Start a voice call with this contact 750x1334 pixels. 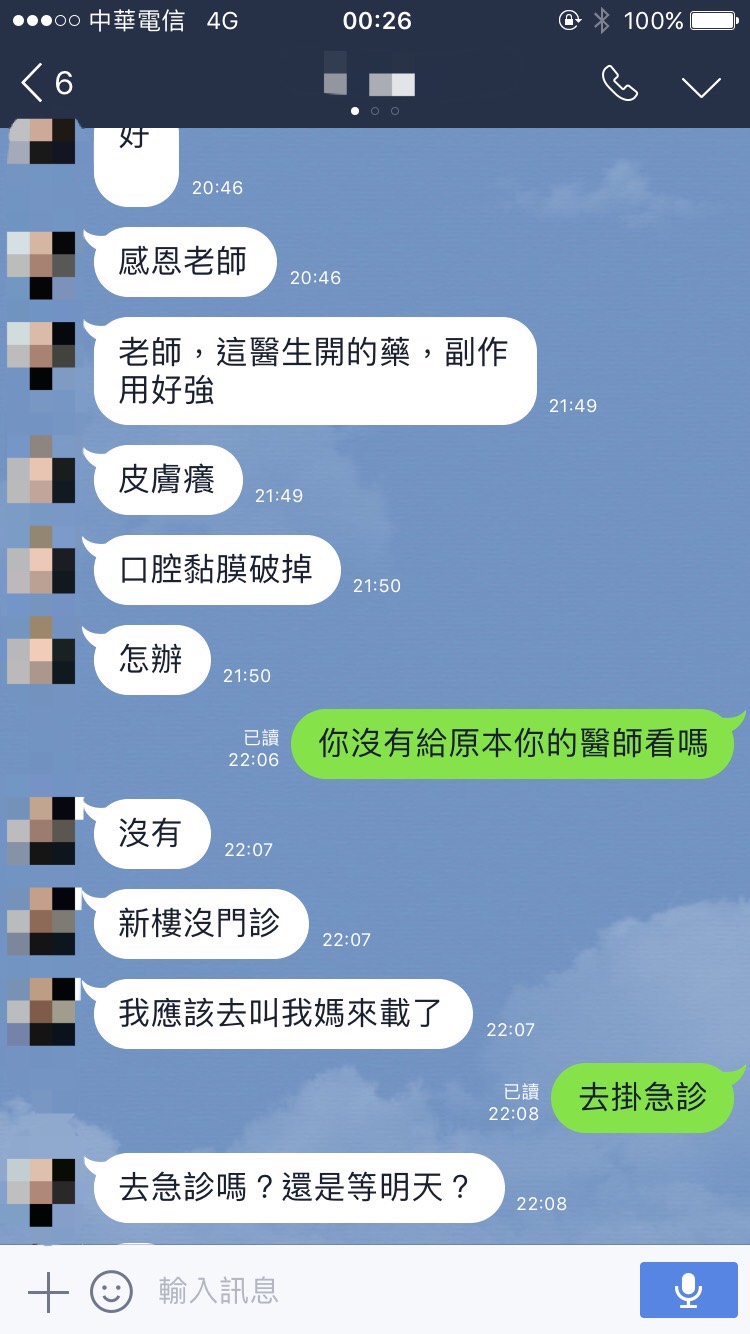point(619,84)
